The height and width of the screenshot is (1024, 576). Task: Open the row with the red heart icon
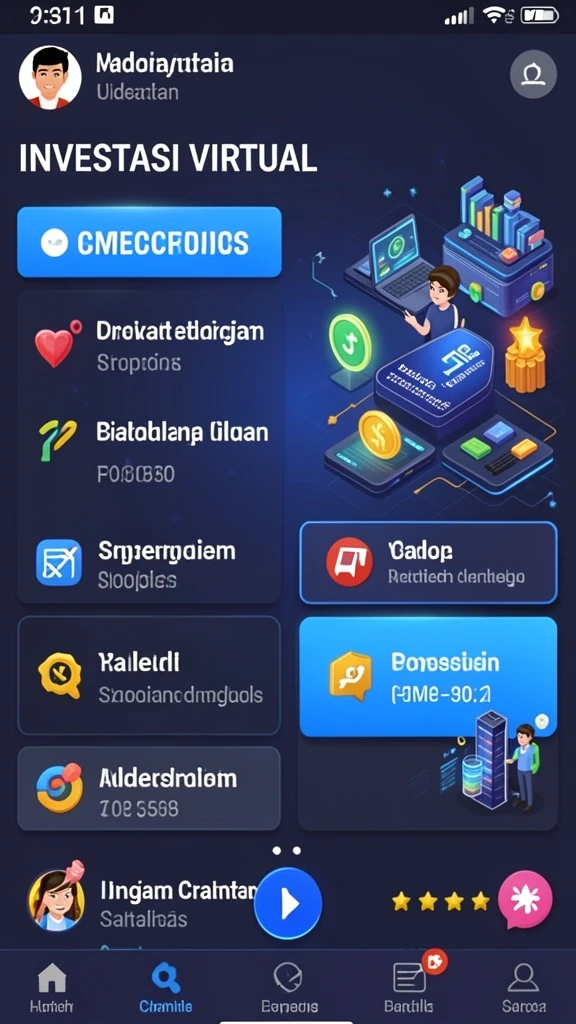(x=150, y=345)
